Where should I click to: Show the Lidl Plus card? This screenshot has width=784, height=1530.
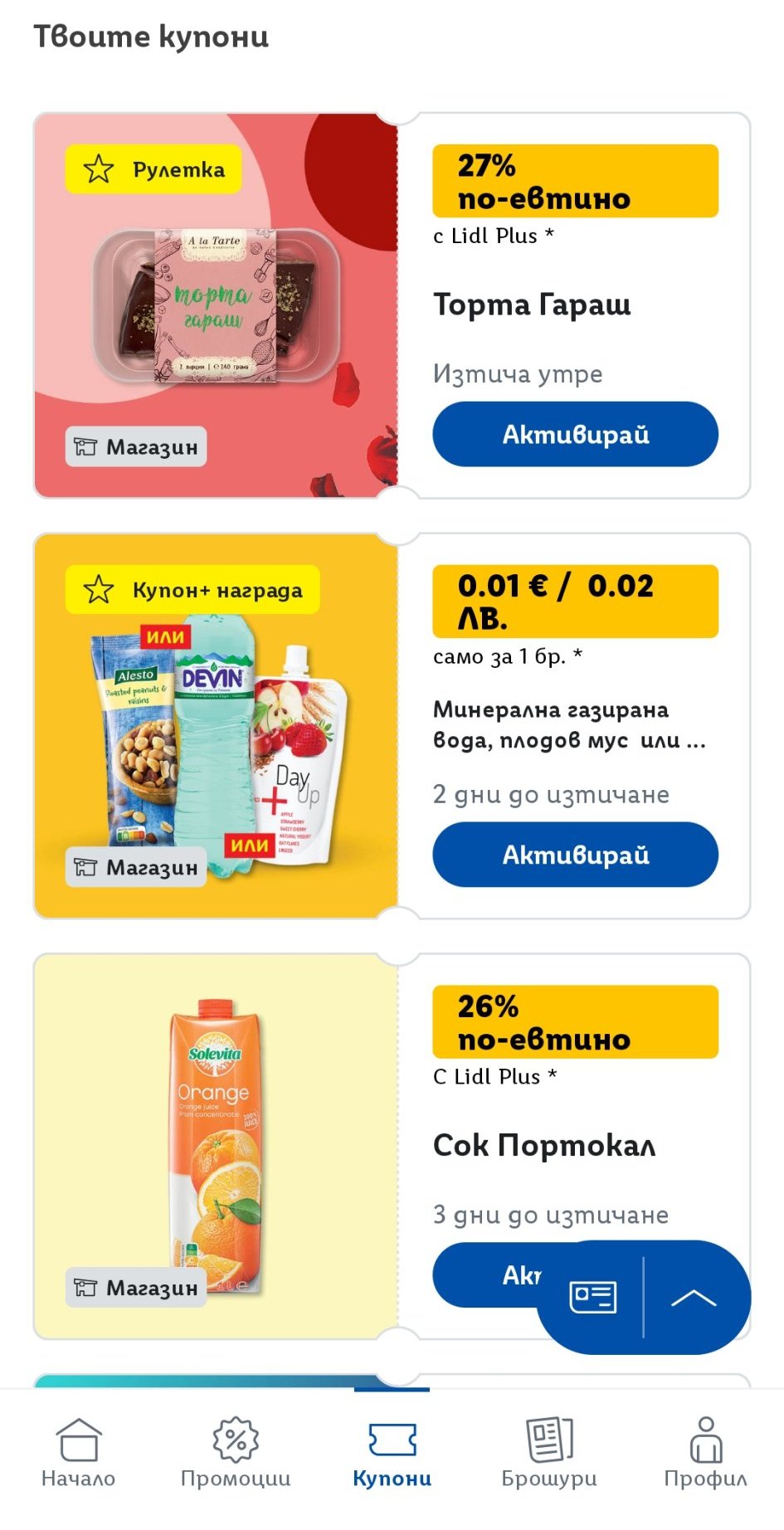coord(592,1297)
